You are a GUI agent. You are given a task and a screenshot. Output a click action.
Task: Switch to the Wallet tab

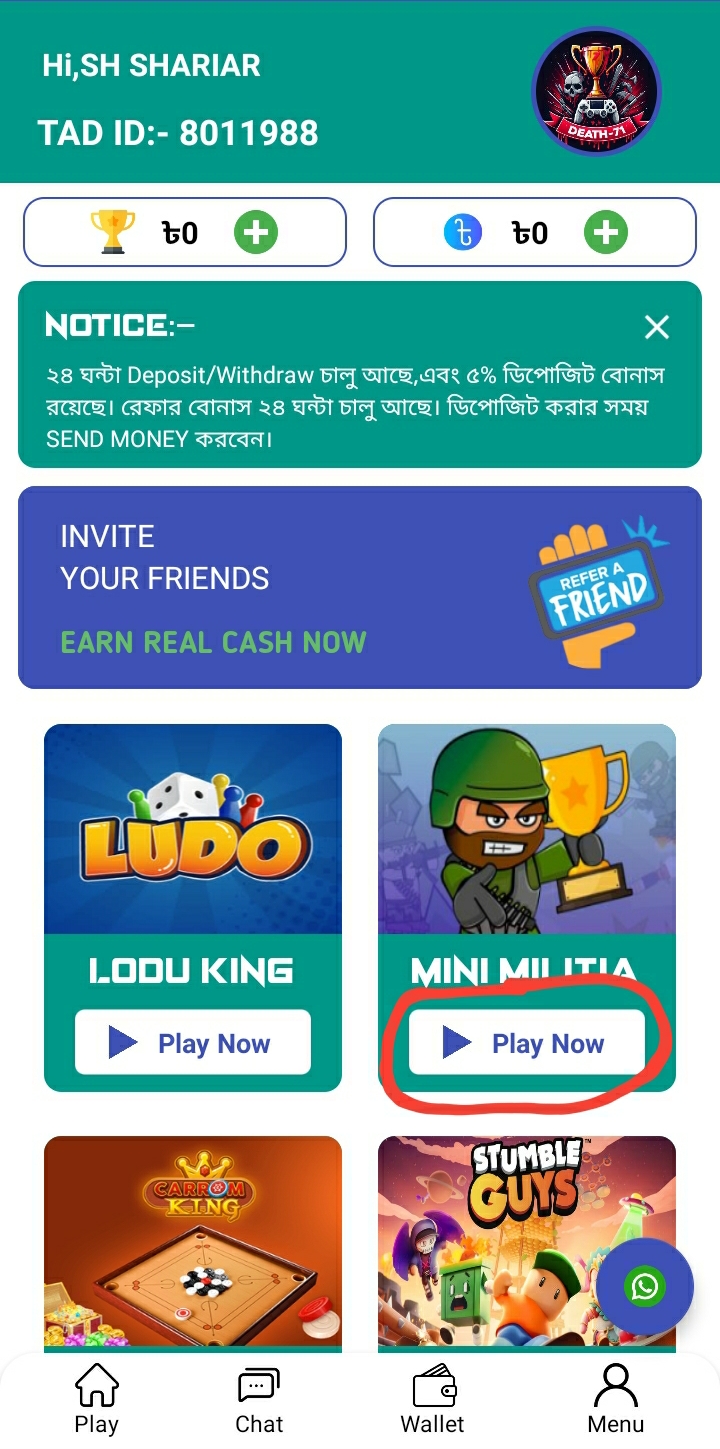(x=433, y=1400)
